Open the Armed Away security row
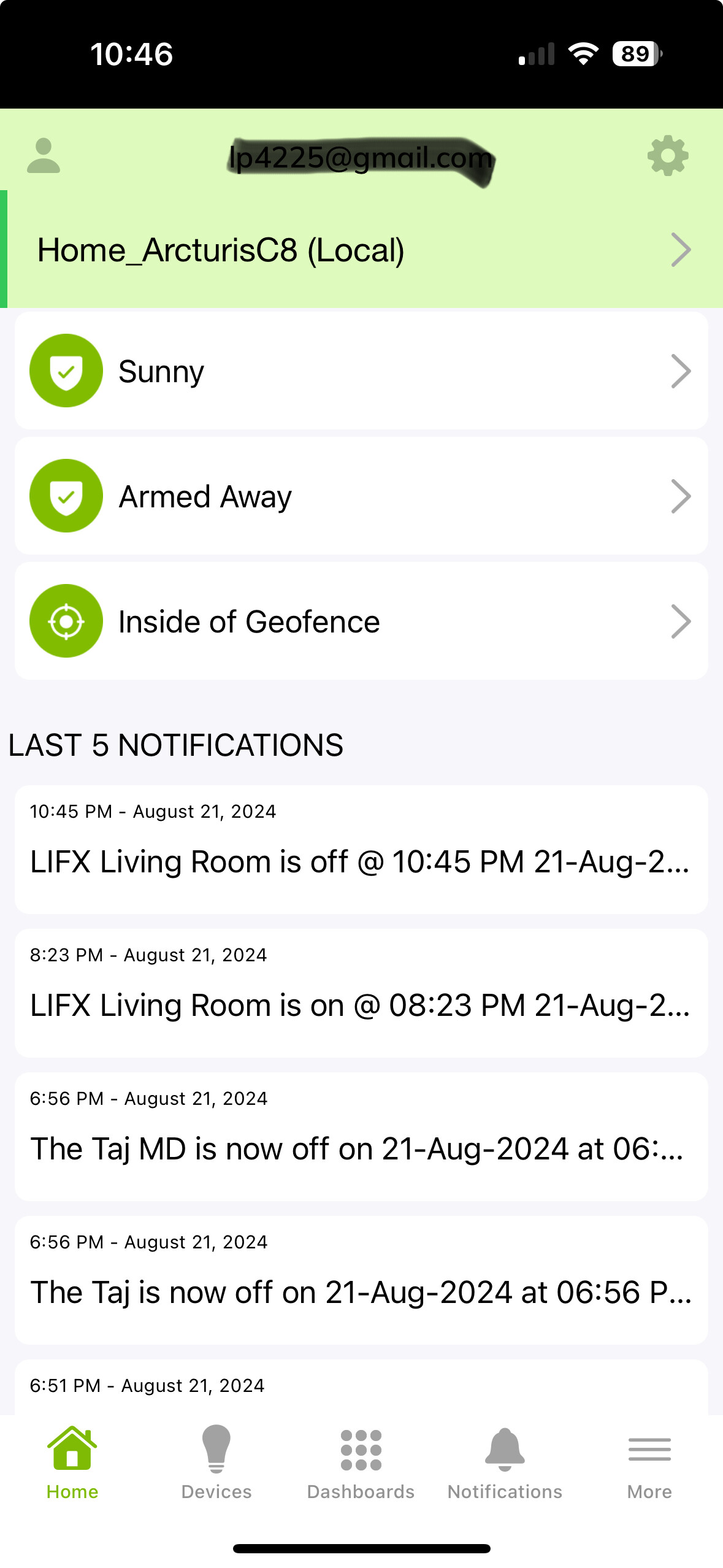723x1568 pixels. pos(361,496)
